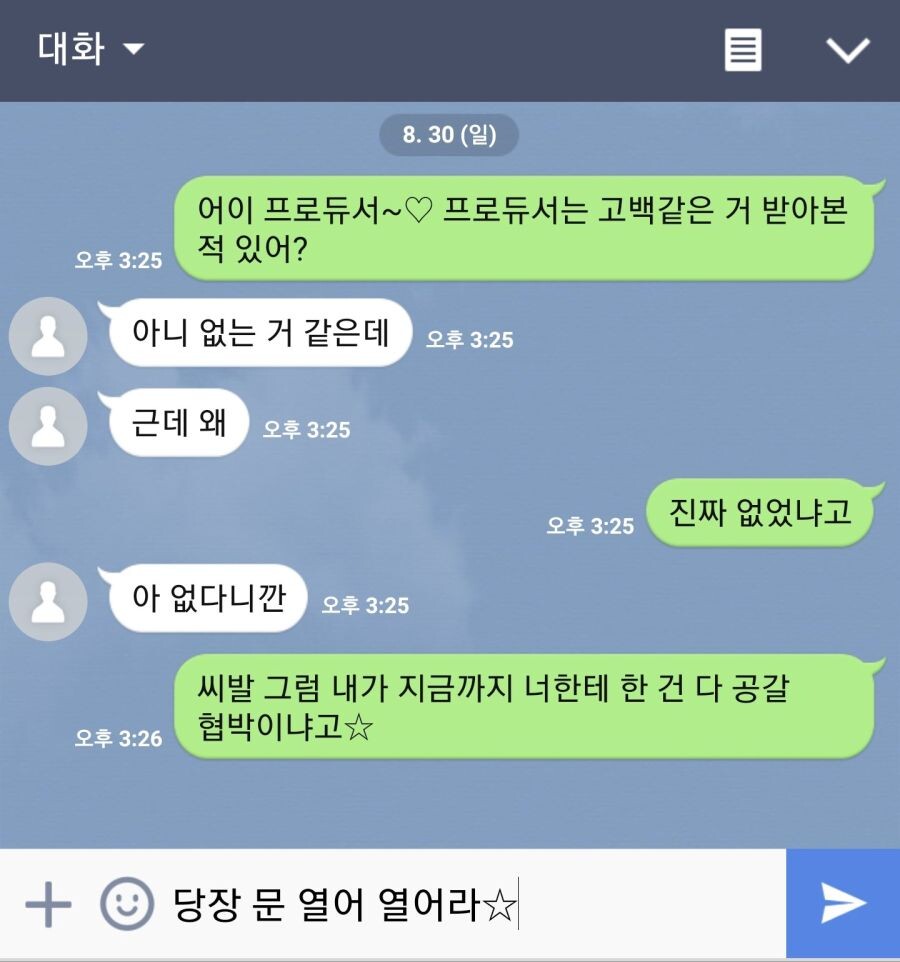Open profile avatar beside 근데 왜
900x962 pixels.
48,427
